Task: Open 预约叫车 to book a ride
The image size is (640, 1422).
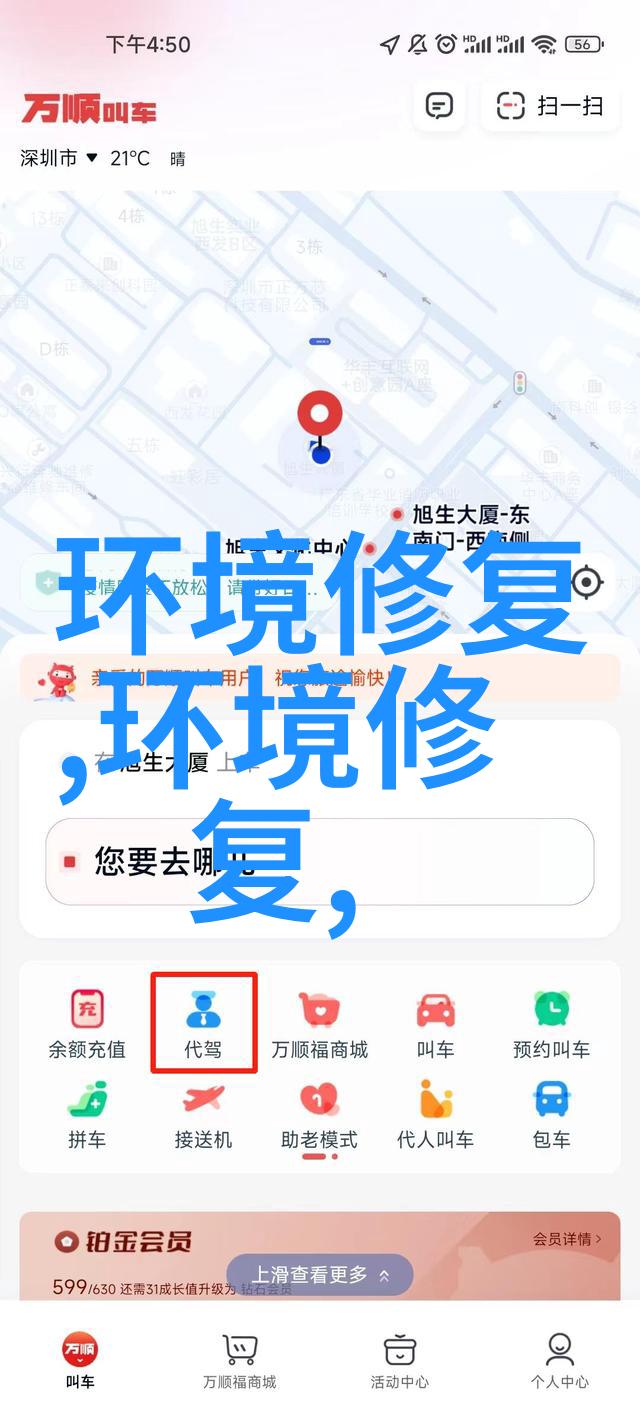Action: click(x=551, y=1024)
